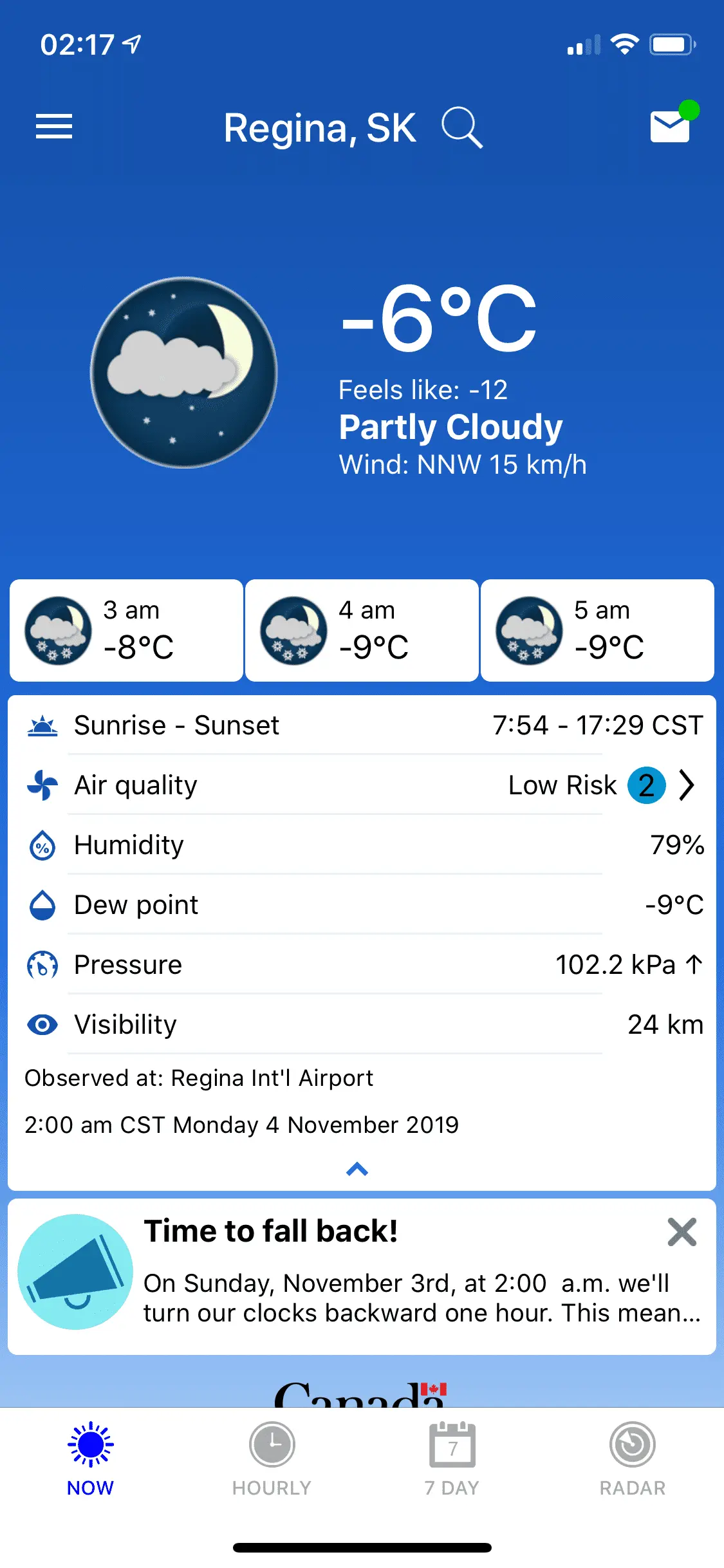This screenshot has height=1568, width=724.
Task: Open the 5 am forecast card
Action: click(x=597, y=630)
